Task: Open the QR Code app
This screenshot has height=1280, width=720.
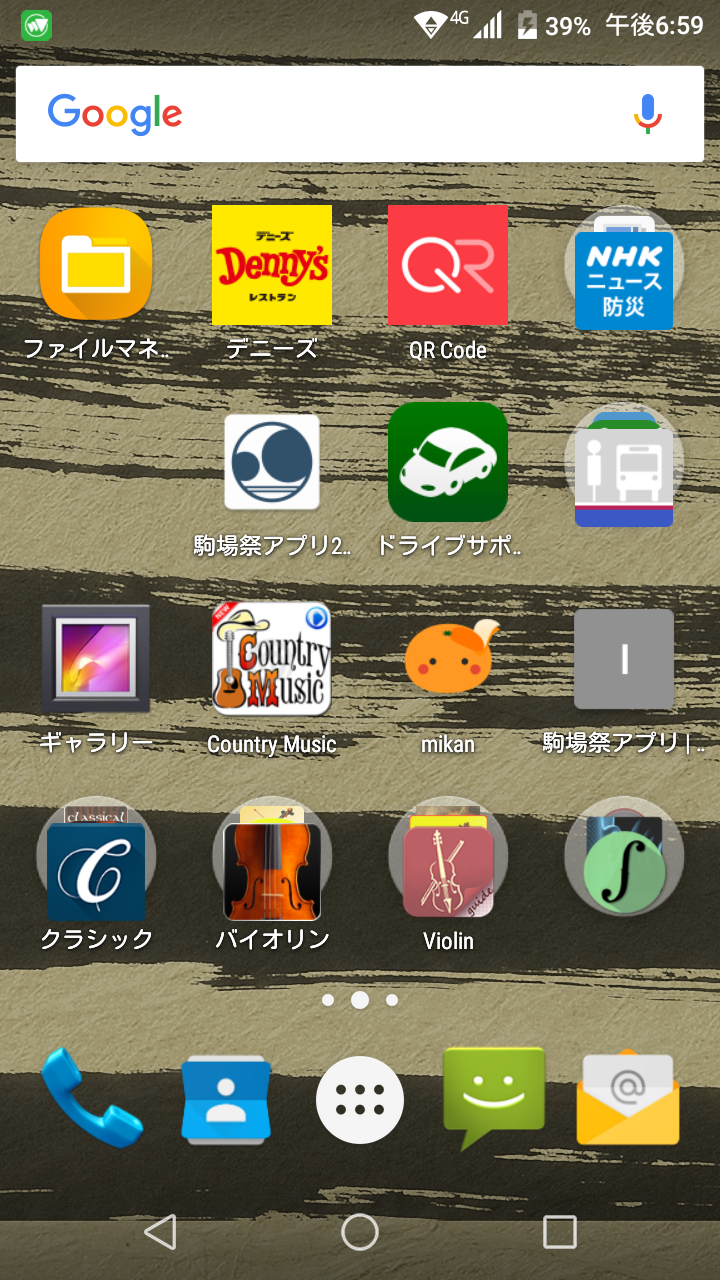Action: click(448, 266)
